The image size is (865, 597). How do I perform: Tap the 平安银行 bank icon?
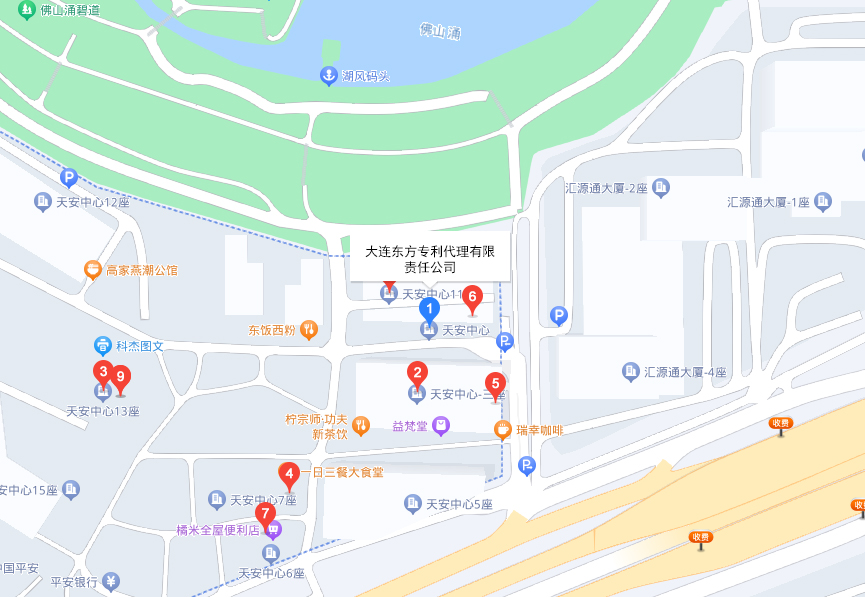[x=111, y=581]
